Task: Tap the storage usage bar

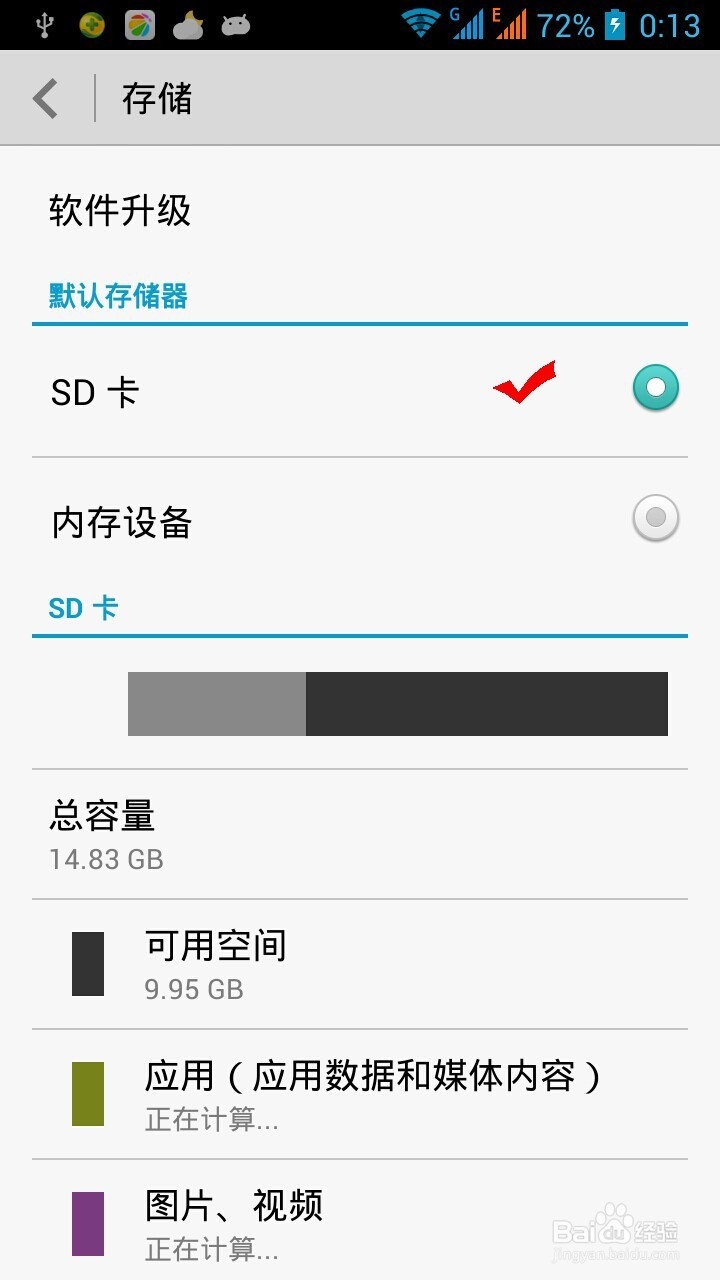Action: coord(398,702)
